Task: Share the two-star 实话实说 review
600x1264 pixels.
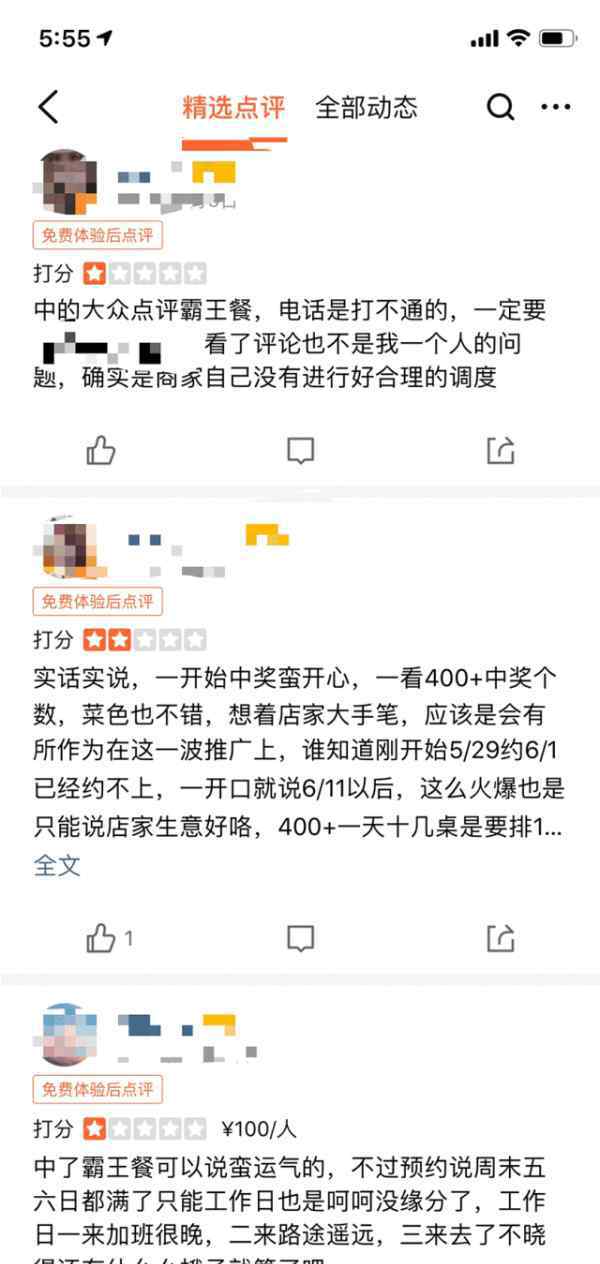Action: 501,938
